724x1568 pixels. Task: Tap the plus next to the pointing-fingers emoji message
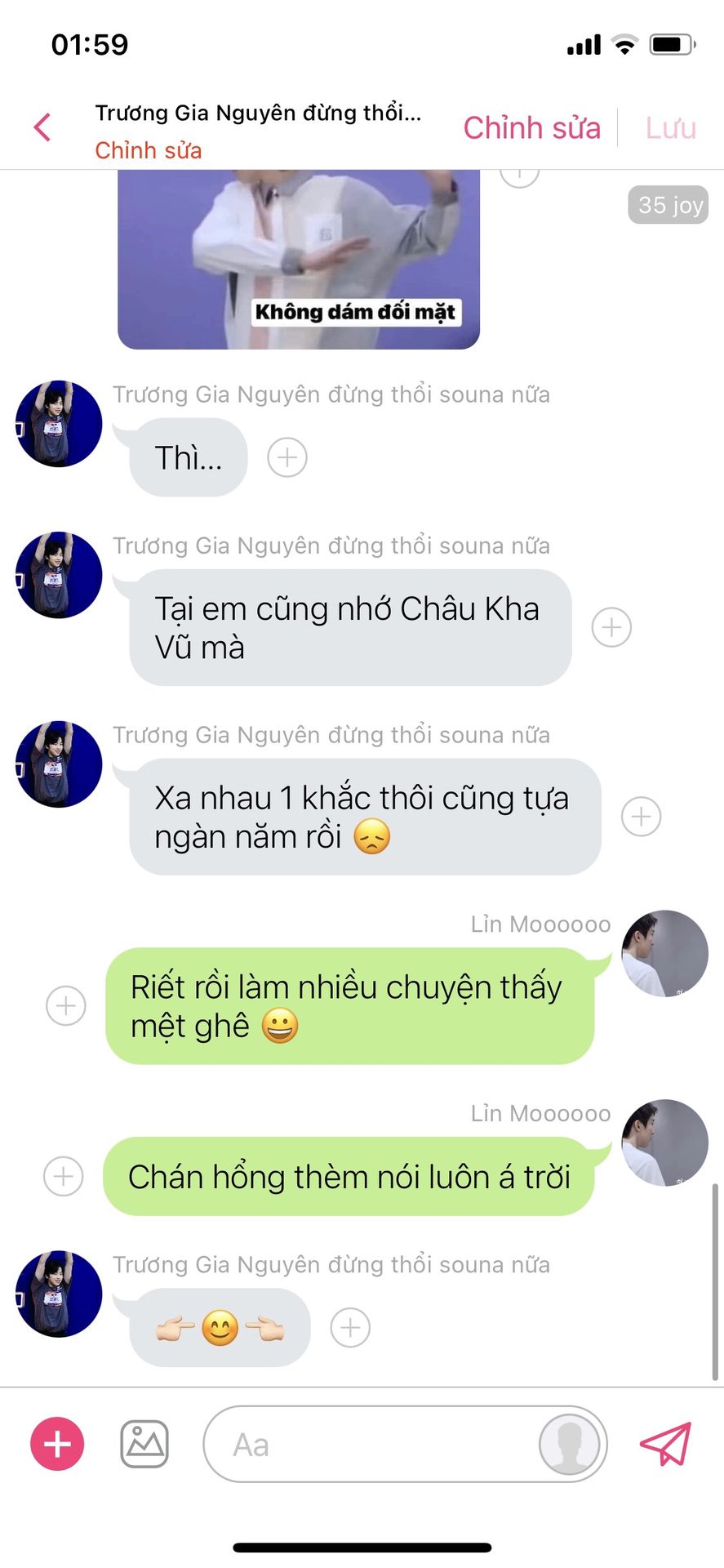350,1327
